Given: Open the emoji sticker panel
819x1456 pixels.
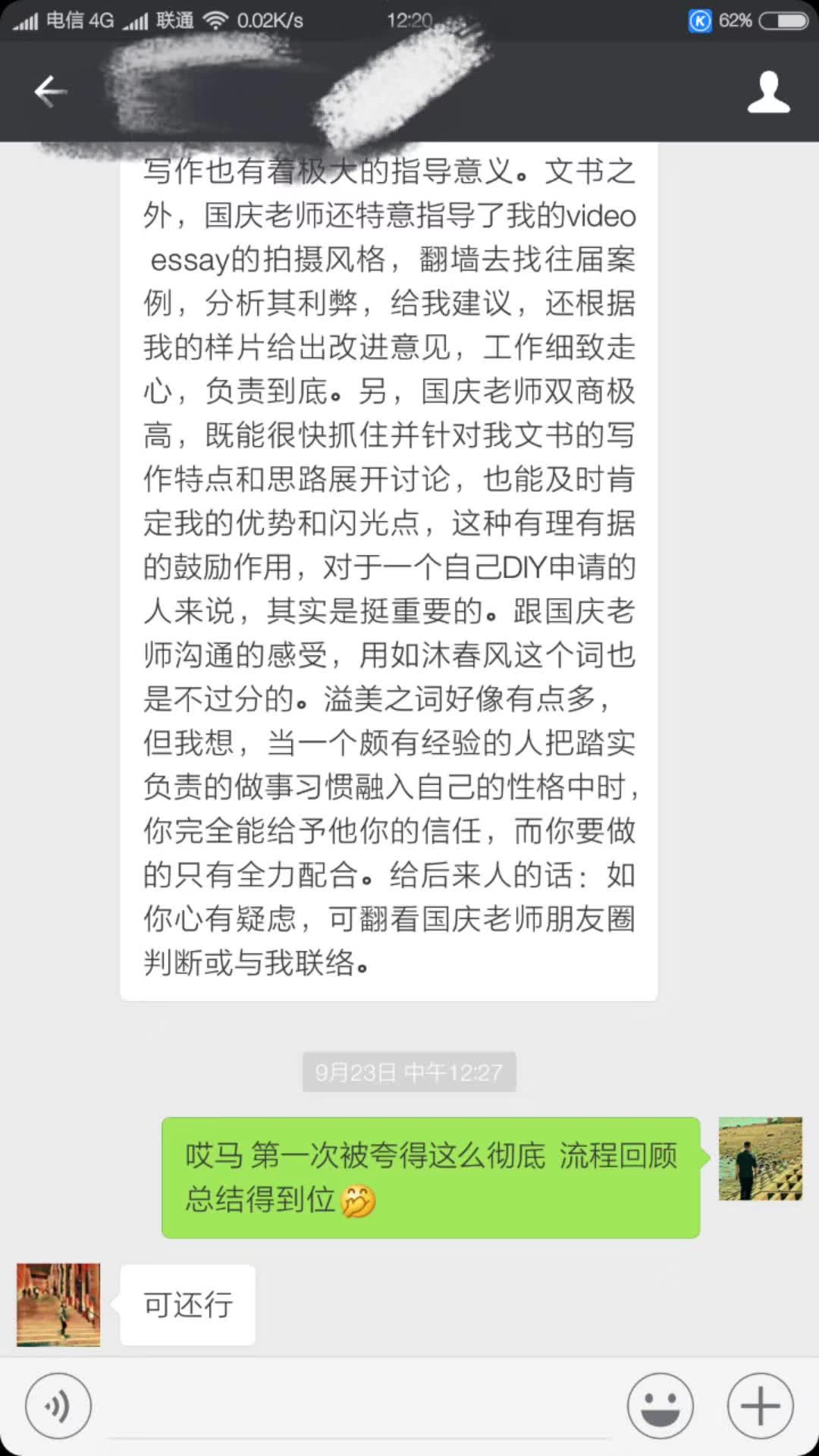Looking at the screenshot, I should pos(660,1406).
